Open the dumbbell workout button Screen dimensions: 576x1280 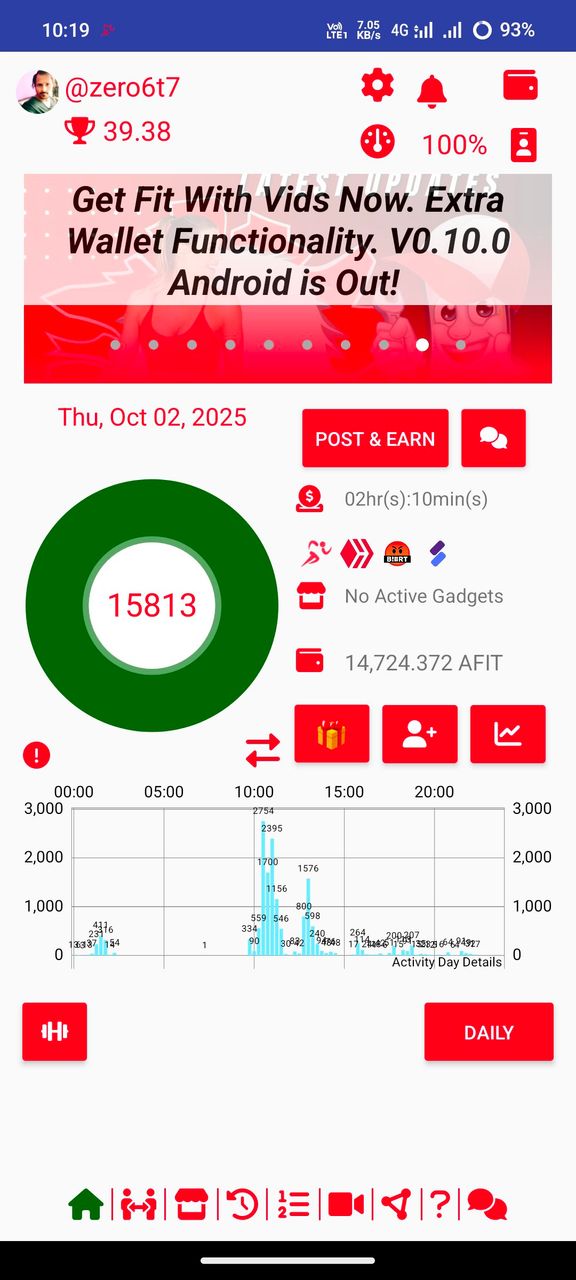pyautogui.click(x=54, y=1032)
